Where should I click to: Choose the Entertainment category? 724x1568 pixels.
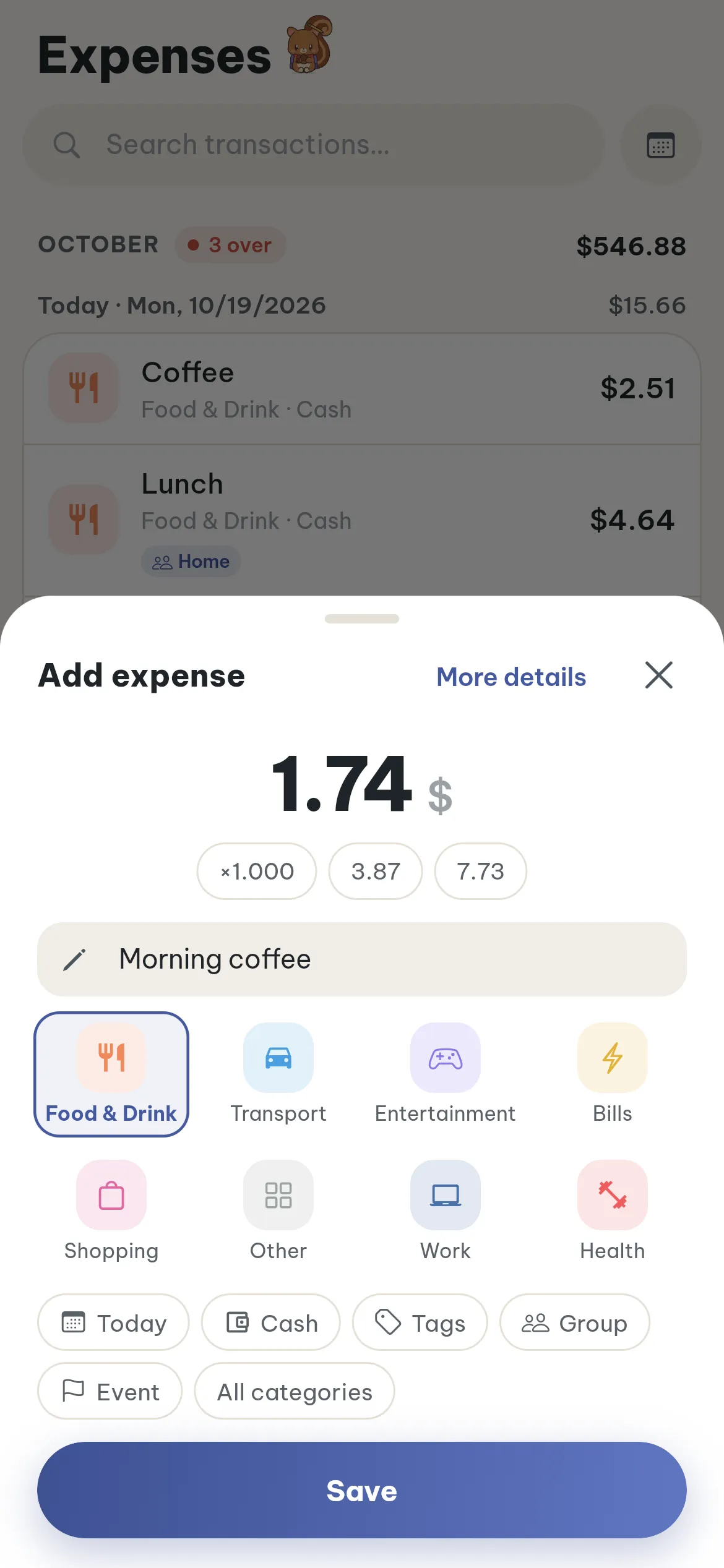tap(446, 1074)
